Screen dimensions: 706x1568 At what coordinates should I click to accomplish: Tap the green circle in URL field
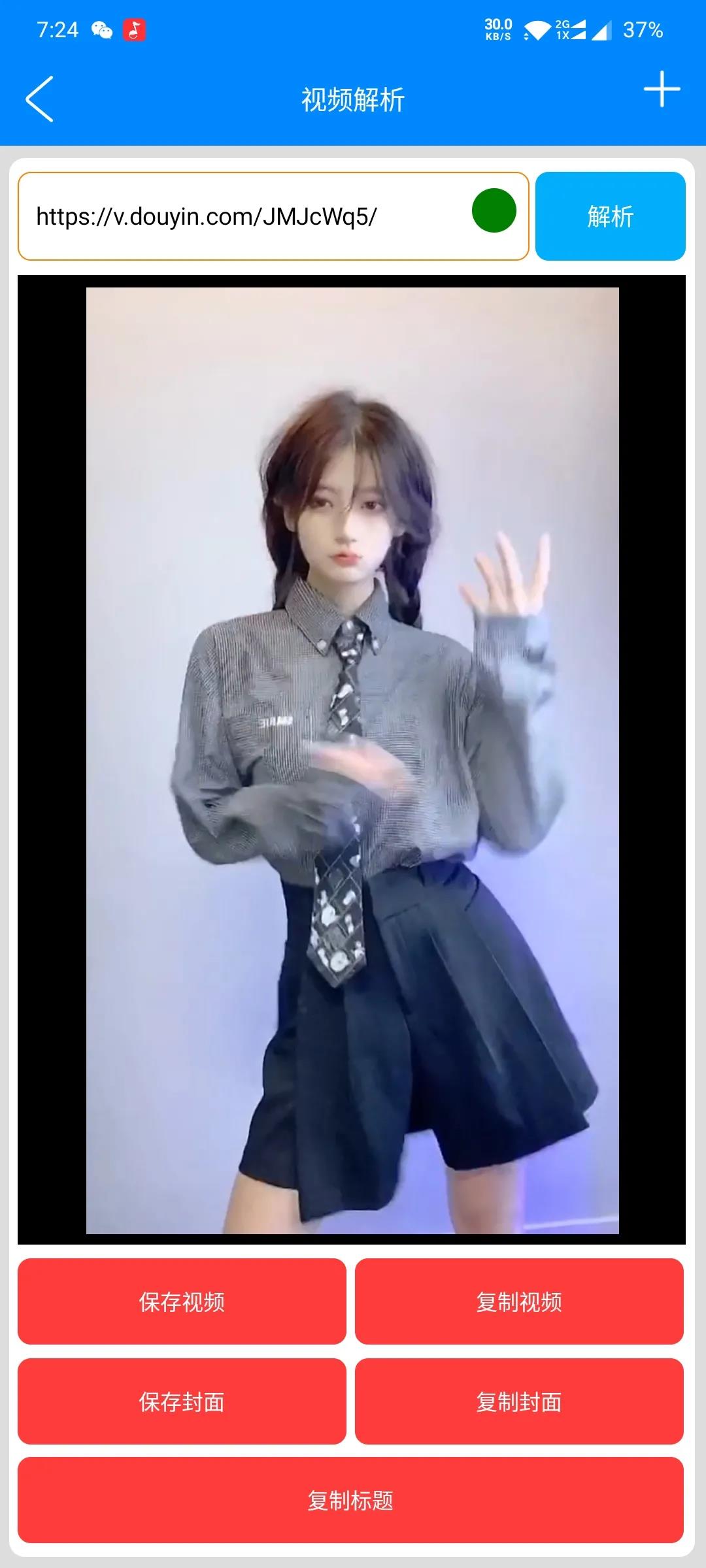494,210
